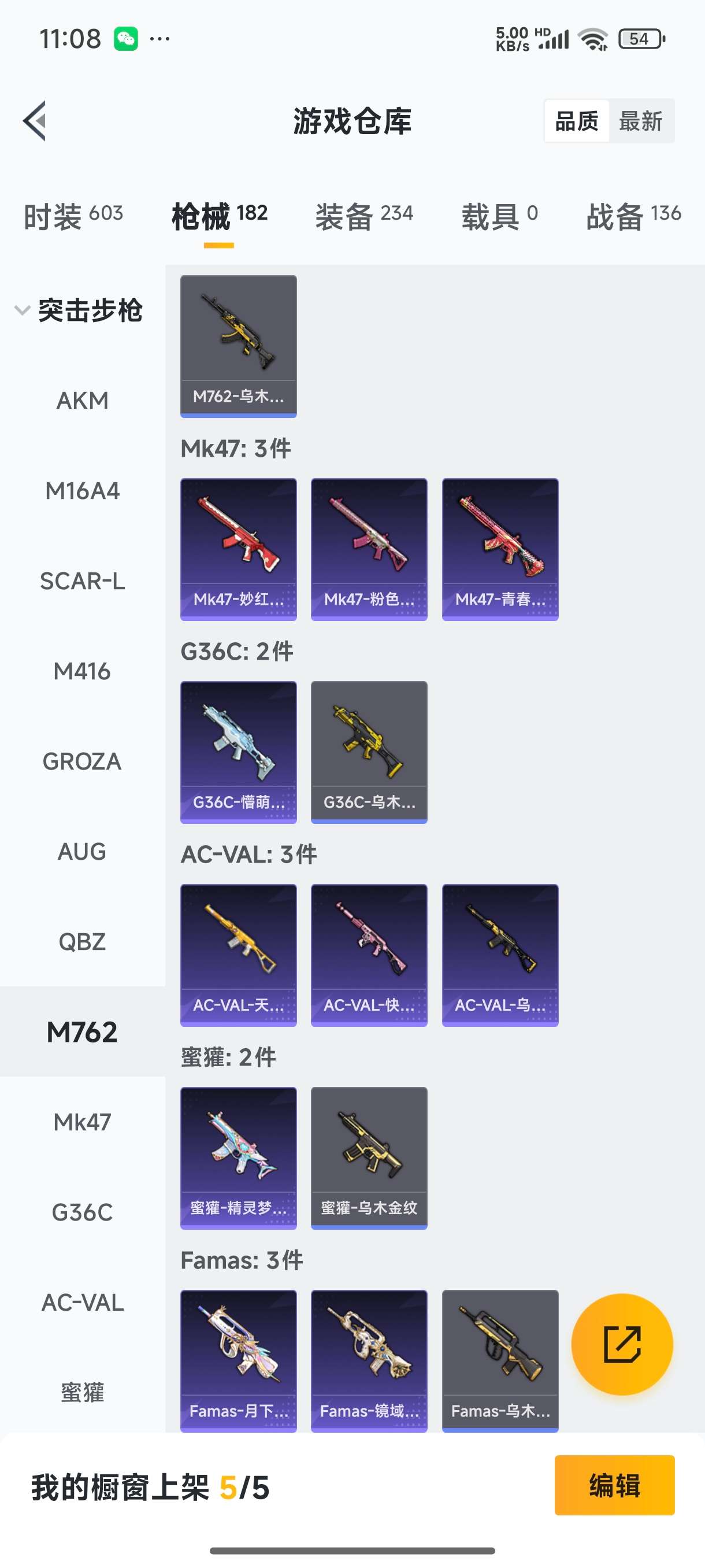View the G36C-懵萌 skin
The image size is (705, 1568).
click(239, 752)
